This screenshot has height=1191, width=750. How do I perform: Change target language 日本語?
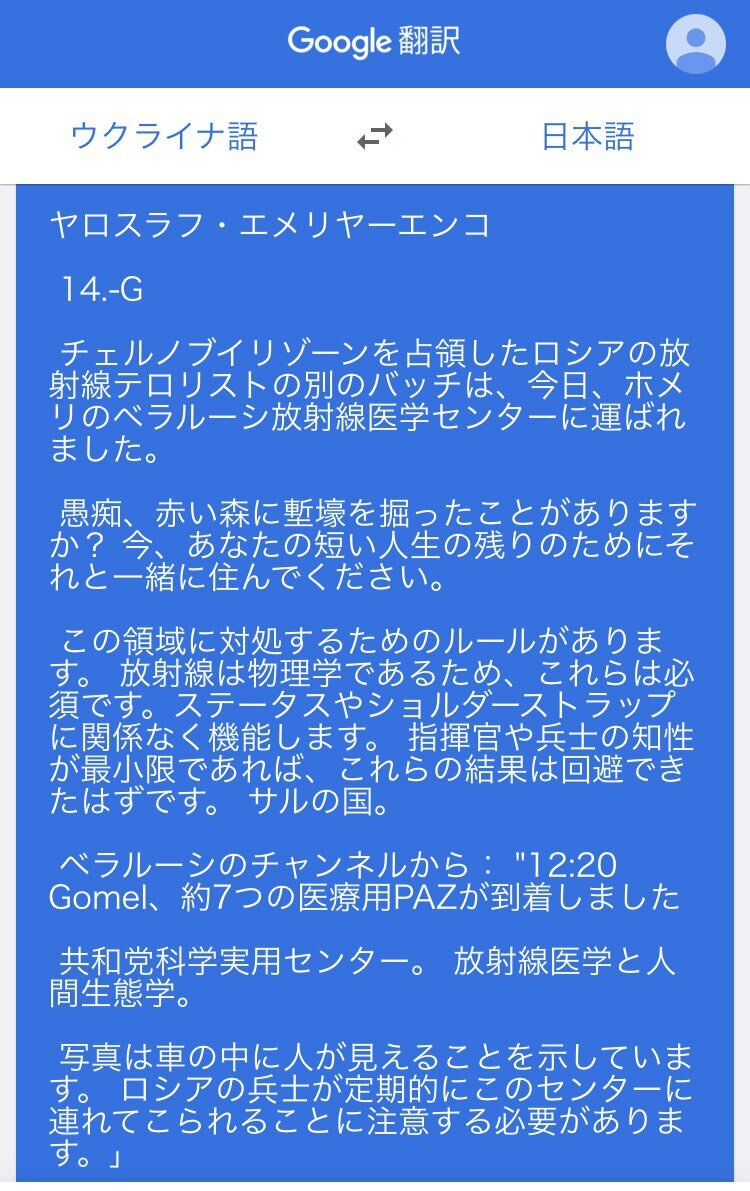tap(588, 136)
